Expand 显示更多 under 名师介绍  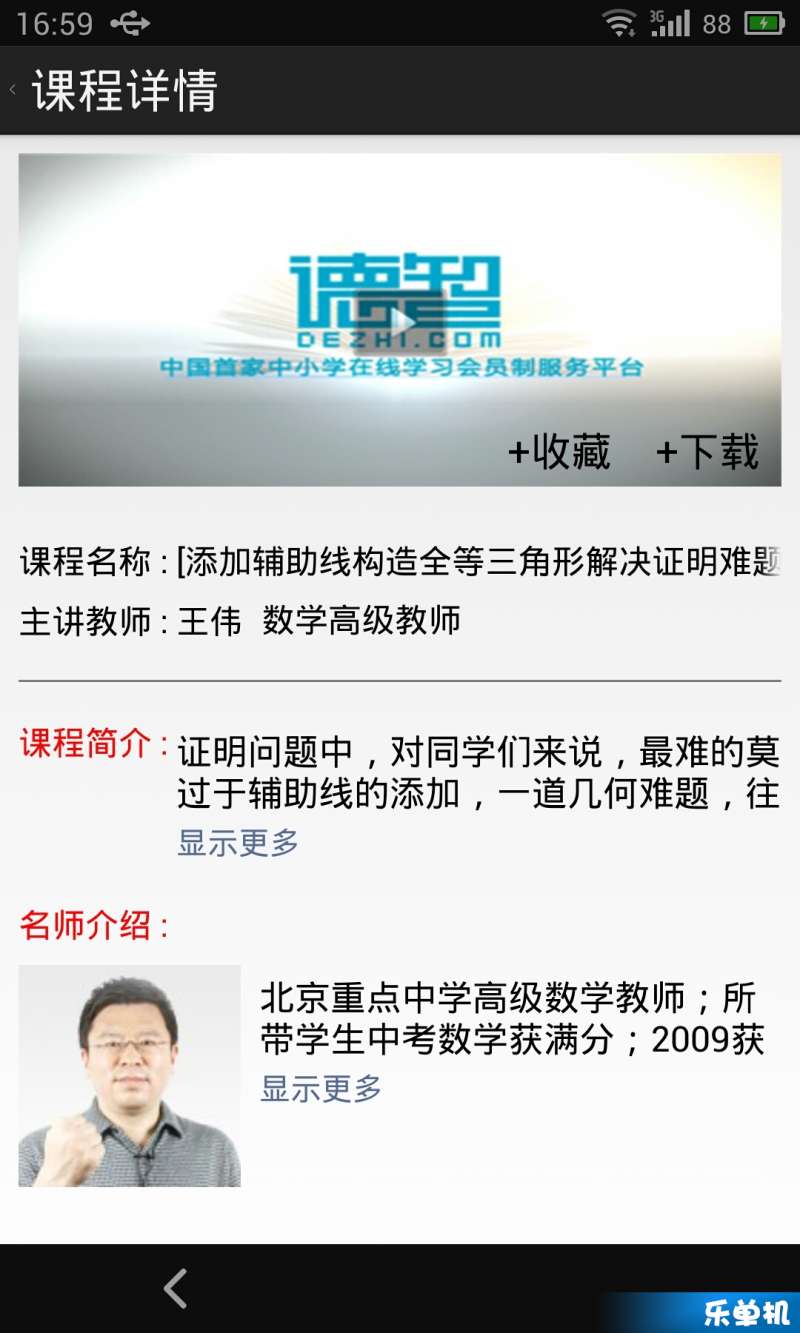coord(321,1088)
